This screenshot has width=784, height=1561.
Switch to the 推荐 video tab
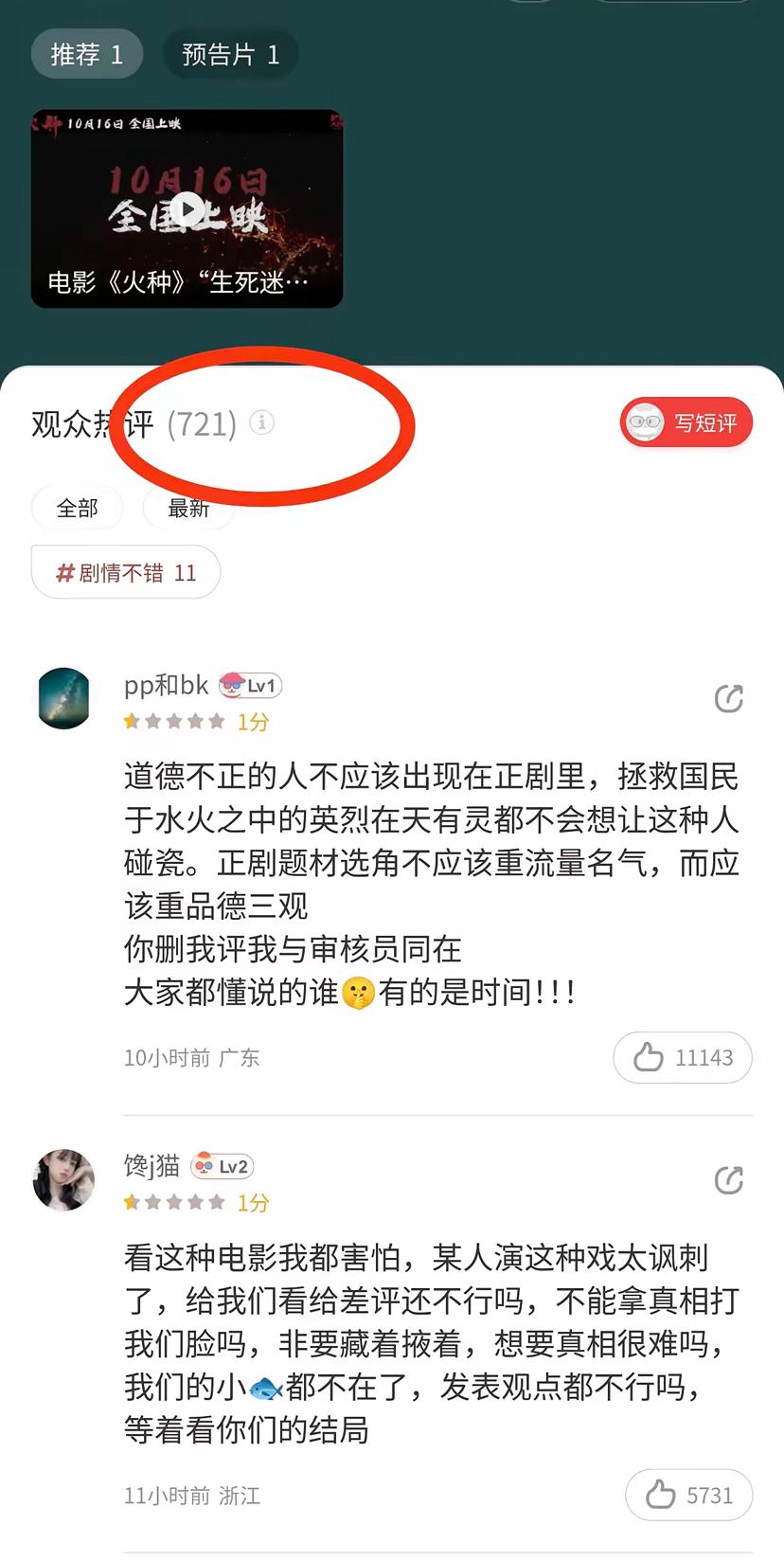(x=86, y=54)
